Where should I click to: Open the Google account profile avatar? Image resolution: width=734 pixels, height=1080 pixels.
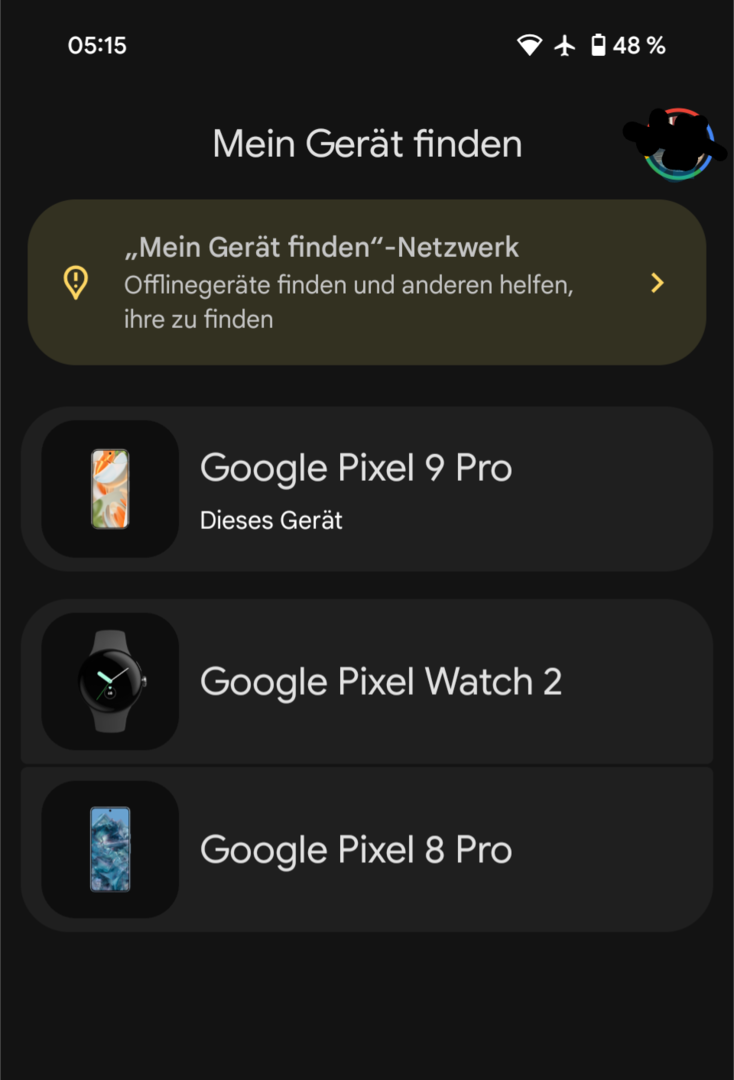coord(678,144)
